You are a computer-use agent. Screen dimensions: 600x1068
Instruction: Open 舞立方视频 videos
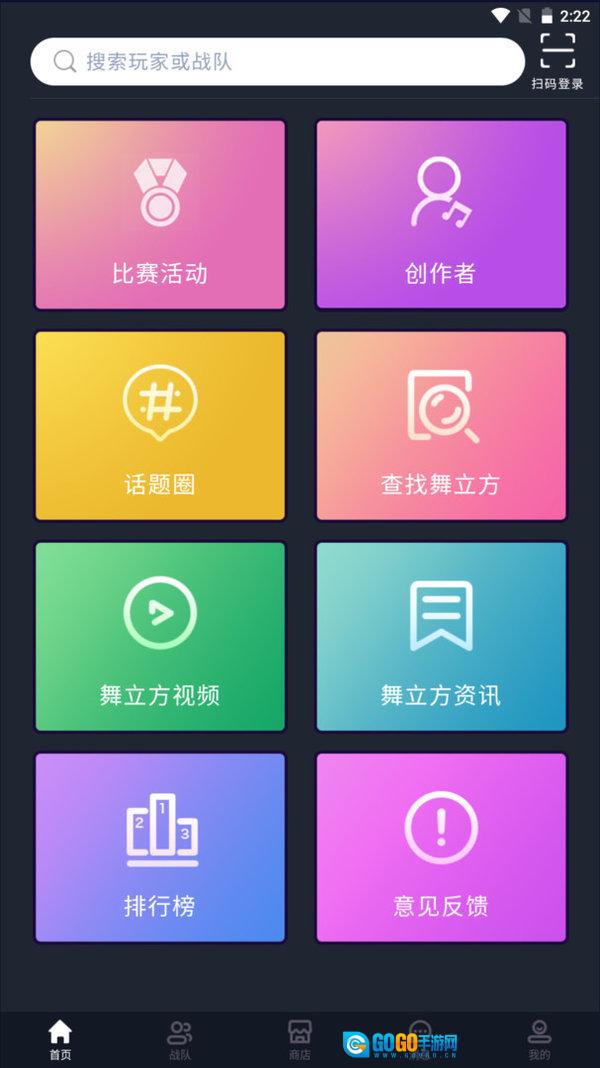(160, 637)
